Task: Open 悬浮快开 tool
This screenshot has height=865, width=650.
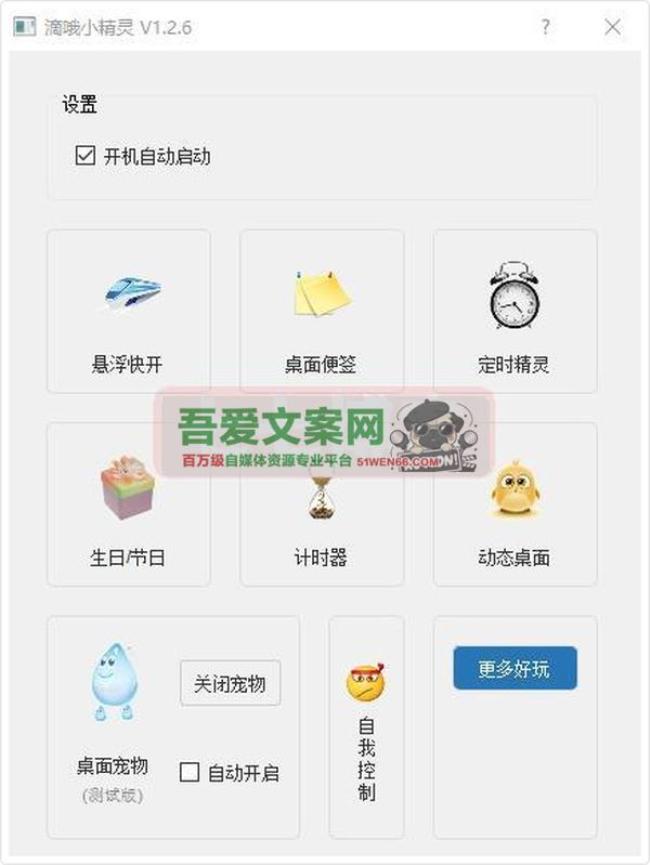Action: click(128, 311)
